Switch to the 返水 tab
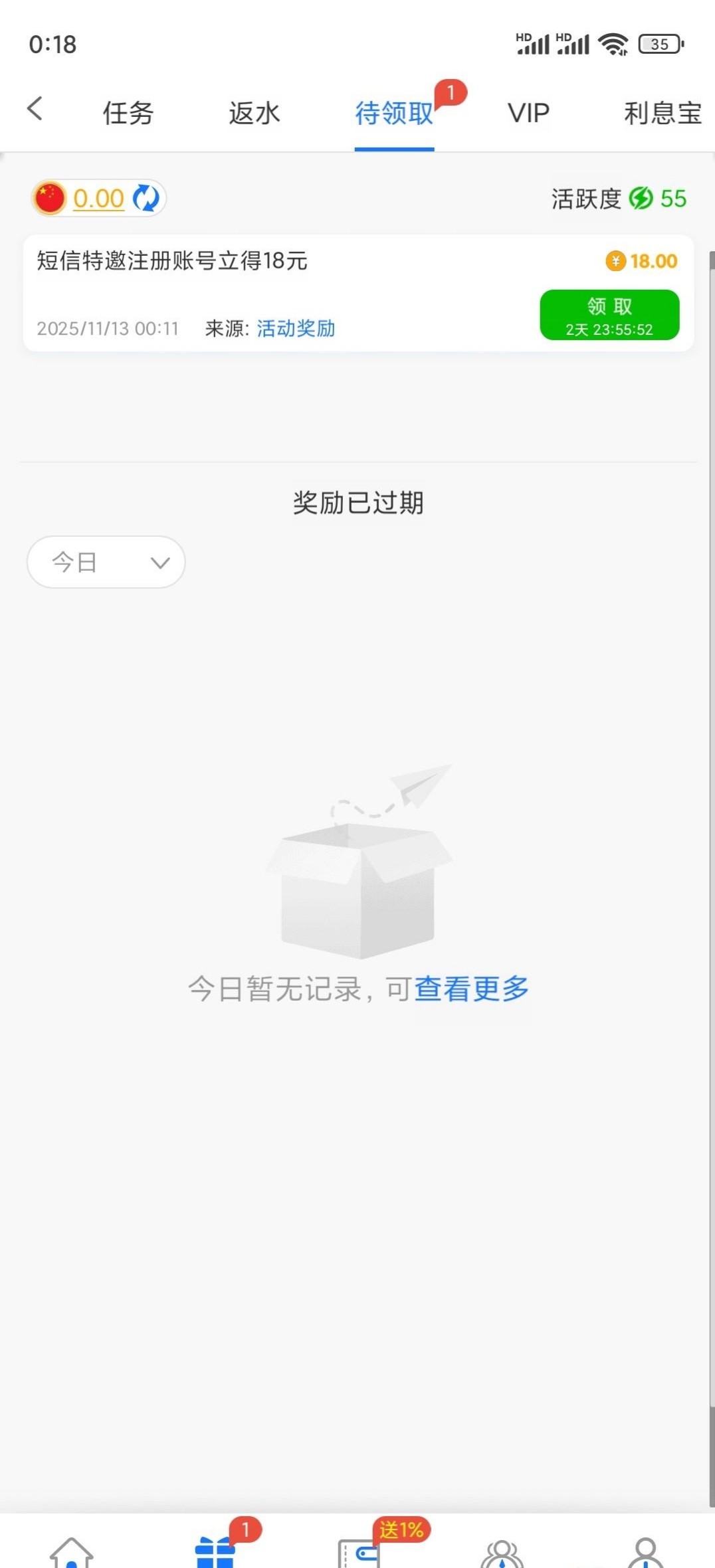Viewport: 715px width, 1568px height. click(255, 113)
